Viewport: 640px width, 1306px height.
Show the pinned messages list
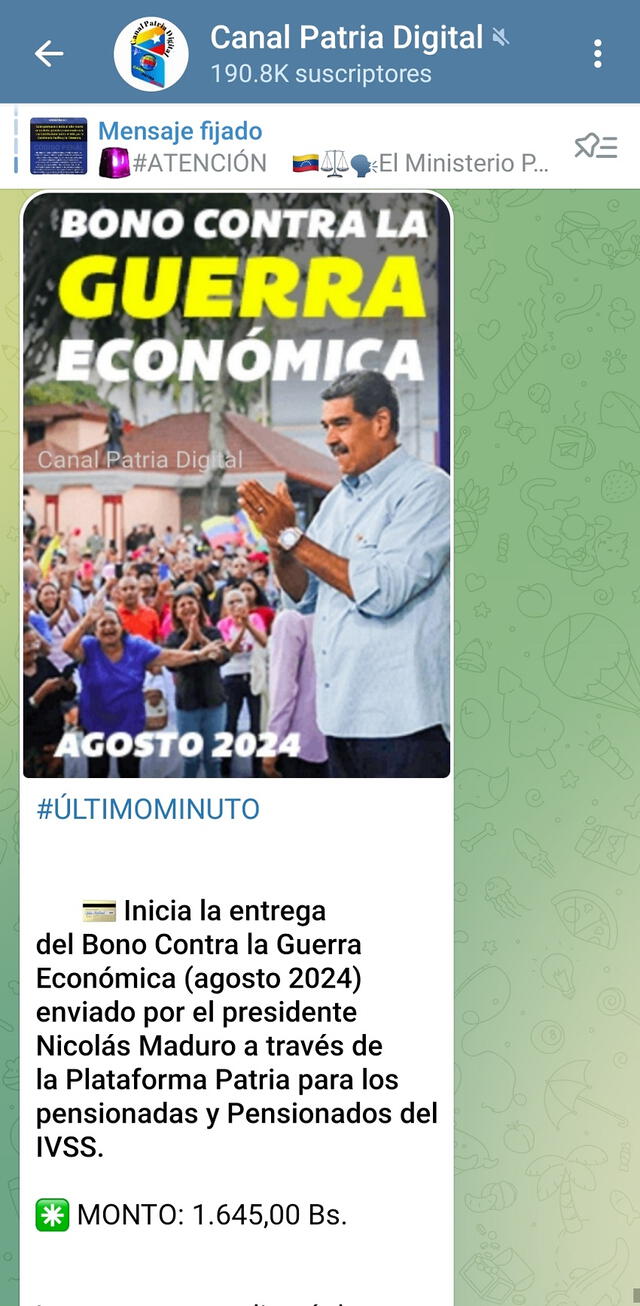pos(595,147)
